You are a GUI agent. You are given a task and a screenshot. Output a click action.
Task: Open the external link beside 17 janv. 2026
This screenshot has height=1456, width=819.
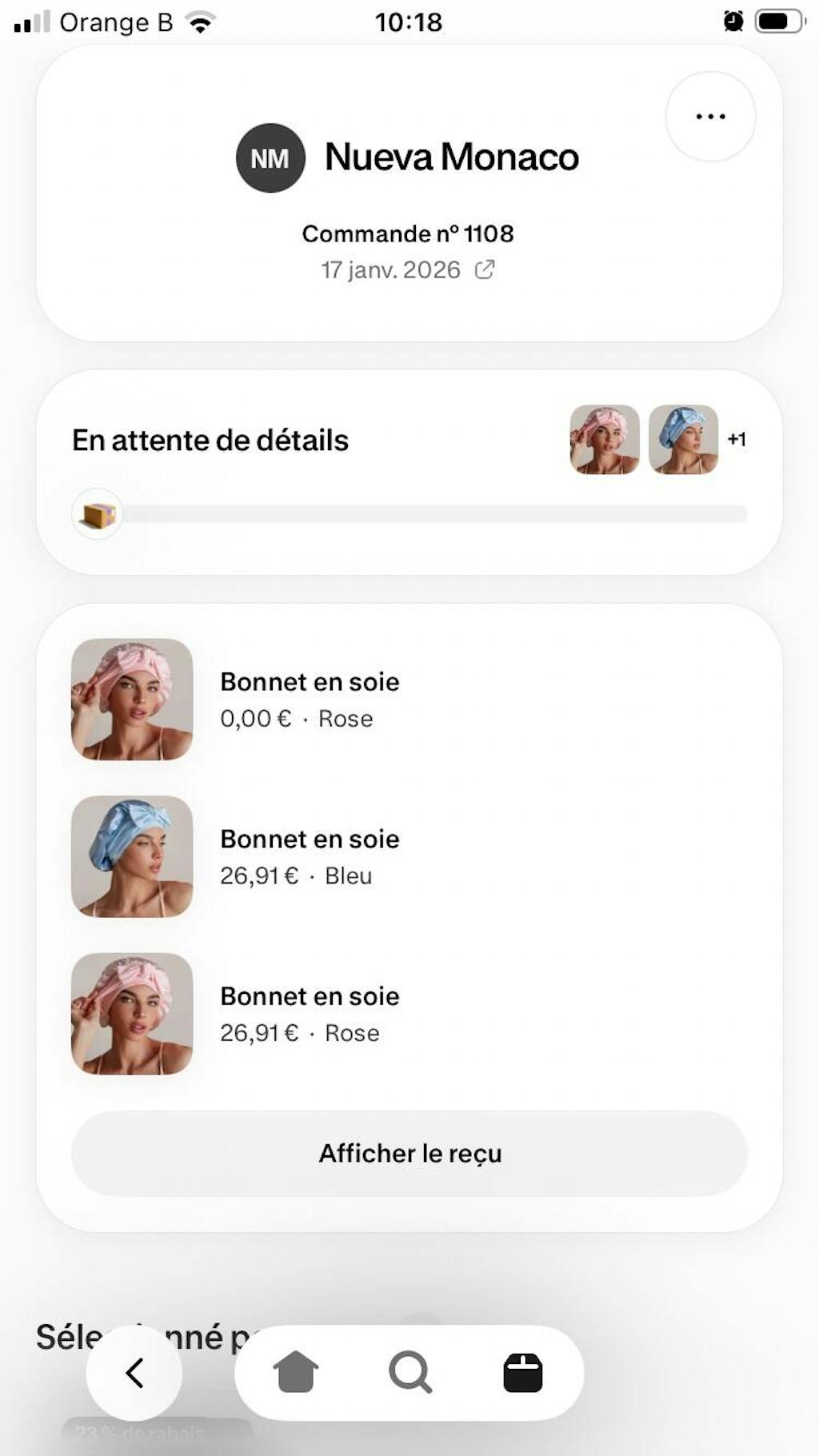(485, 269)
